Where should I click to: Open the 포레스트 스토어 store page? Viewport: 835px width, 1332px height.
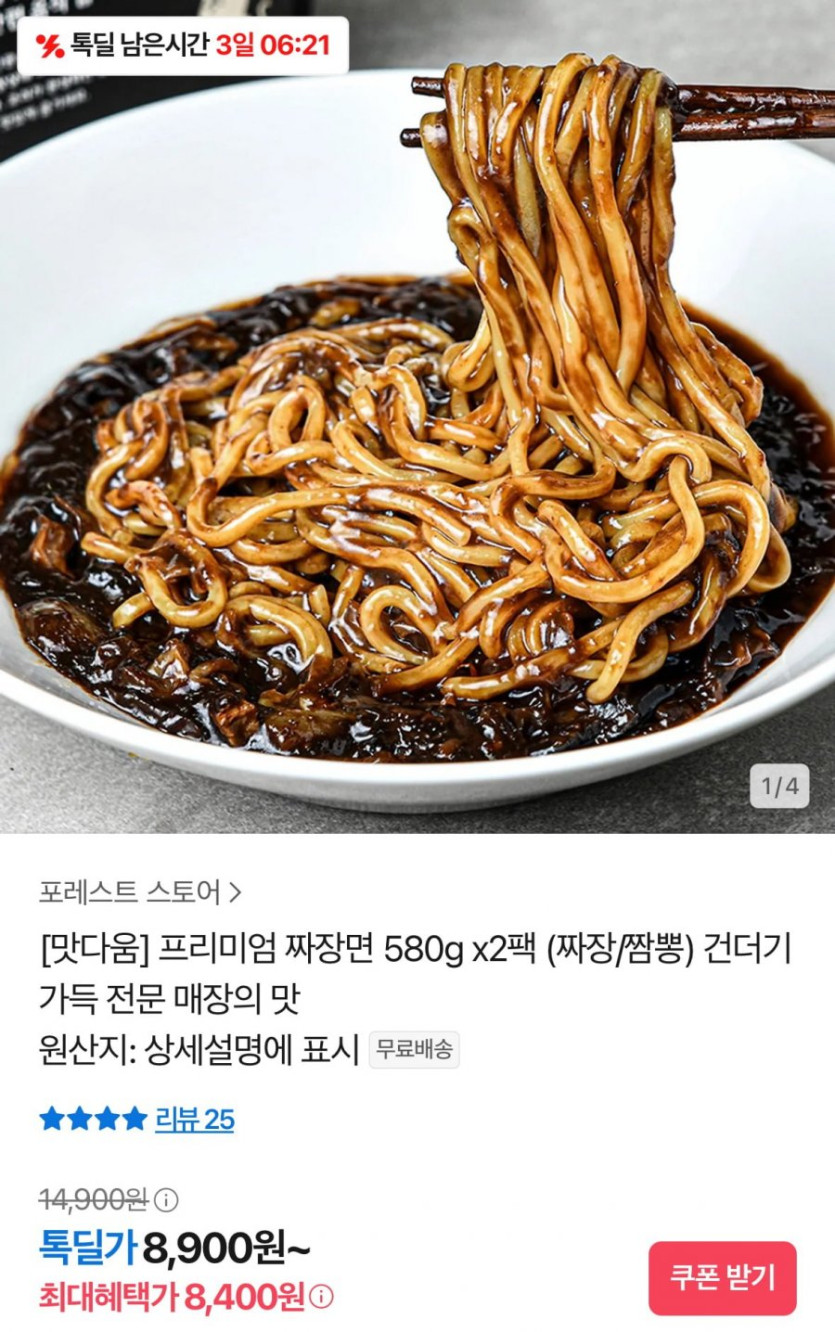[x=140, y=890]
